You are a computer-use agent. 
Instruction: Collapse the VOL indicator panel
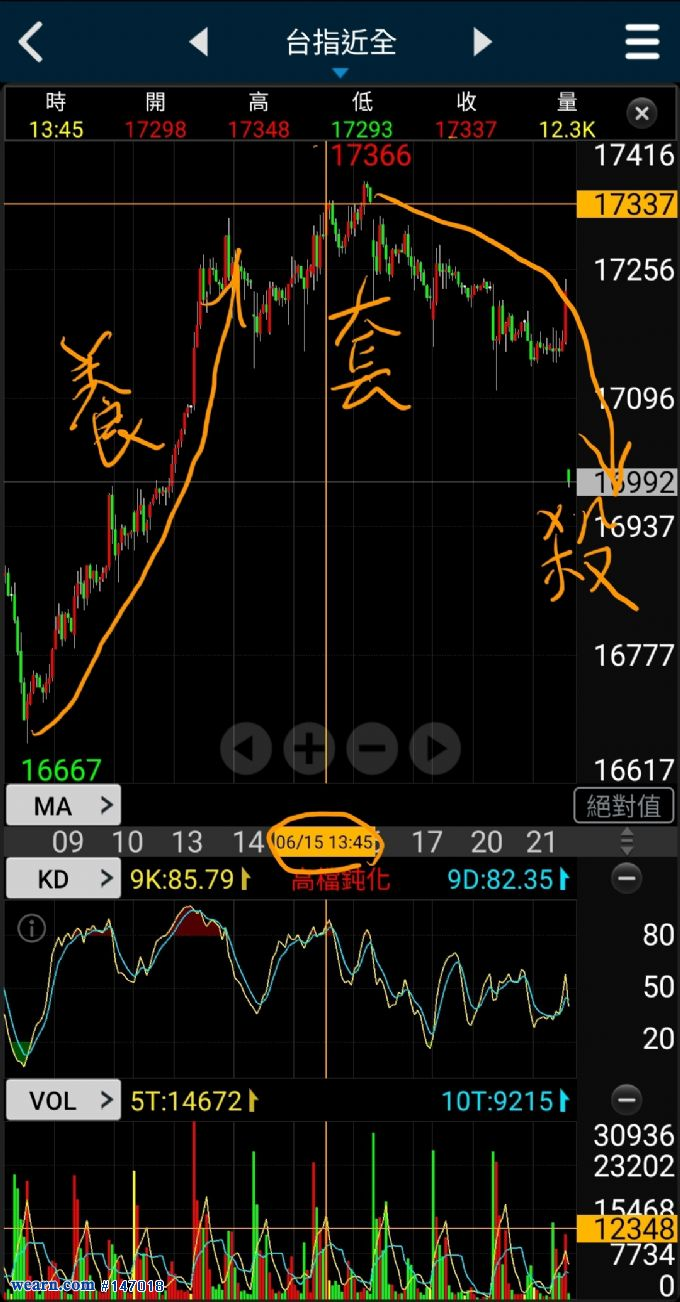tap(627, 1101)
